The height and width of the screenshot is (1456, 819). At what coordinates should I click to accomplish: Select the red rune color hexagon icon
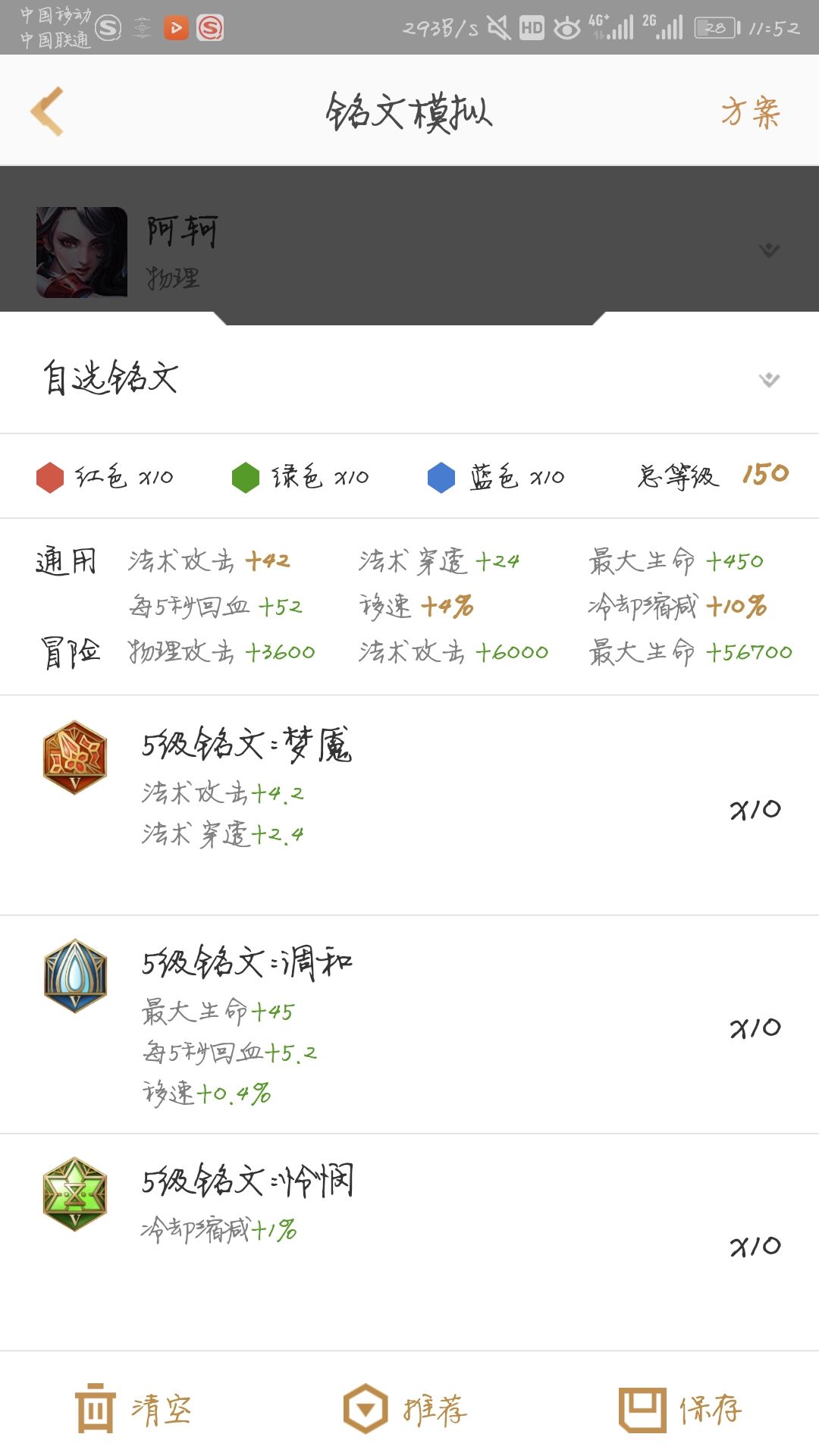pyautogui.click(x=50, y=476)
